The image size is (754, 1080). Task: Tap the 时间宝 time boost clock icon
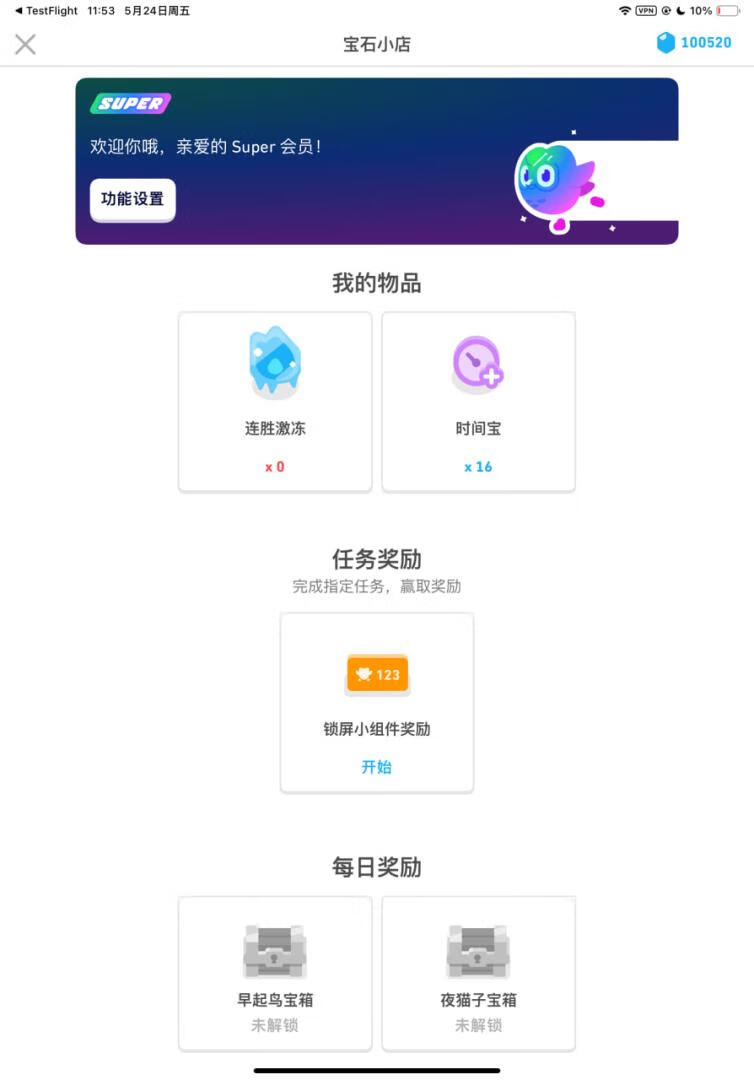(x=477, y=363)
